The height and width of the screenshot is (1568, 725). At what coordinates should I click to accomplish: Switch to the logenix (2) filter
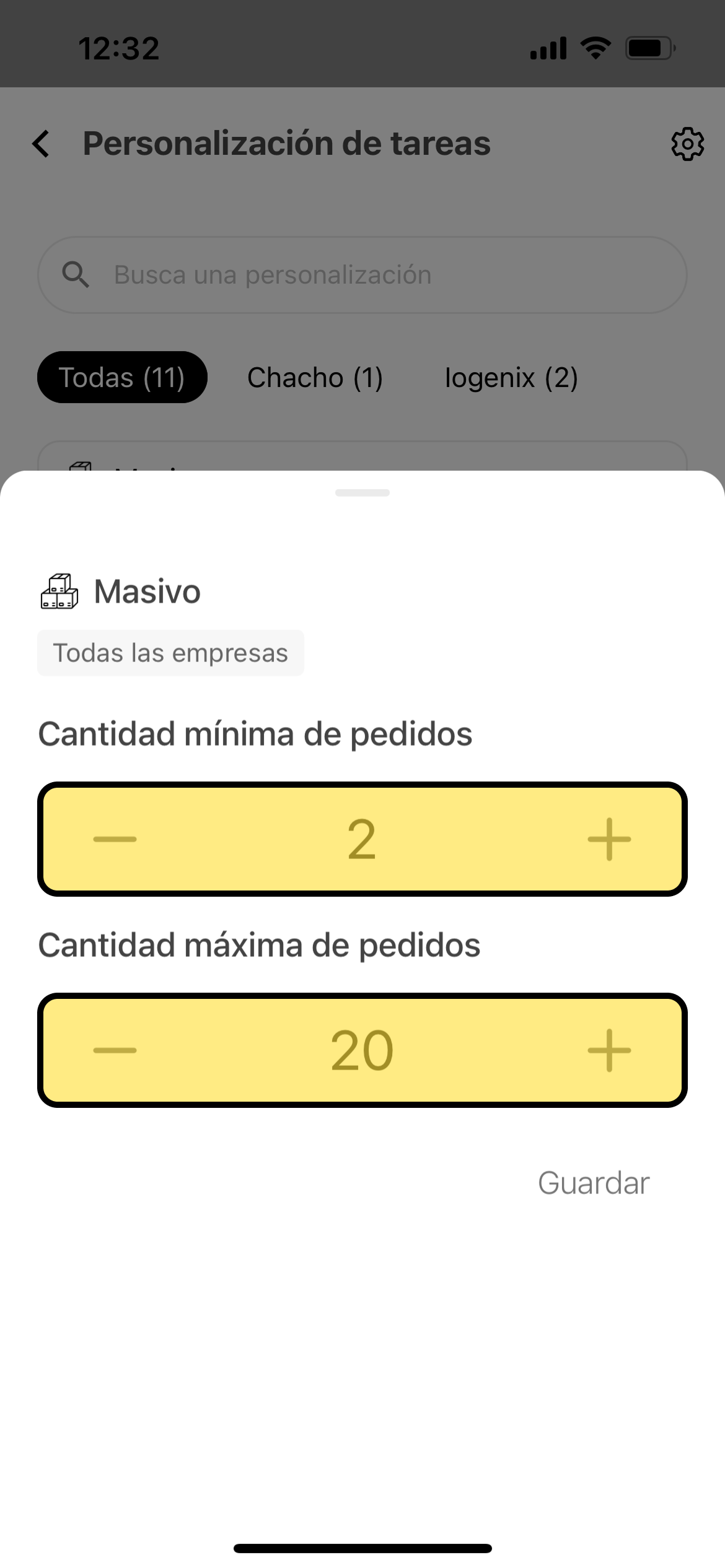coord(511,377)
